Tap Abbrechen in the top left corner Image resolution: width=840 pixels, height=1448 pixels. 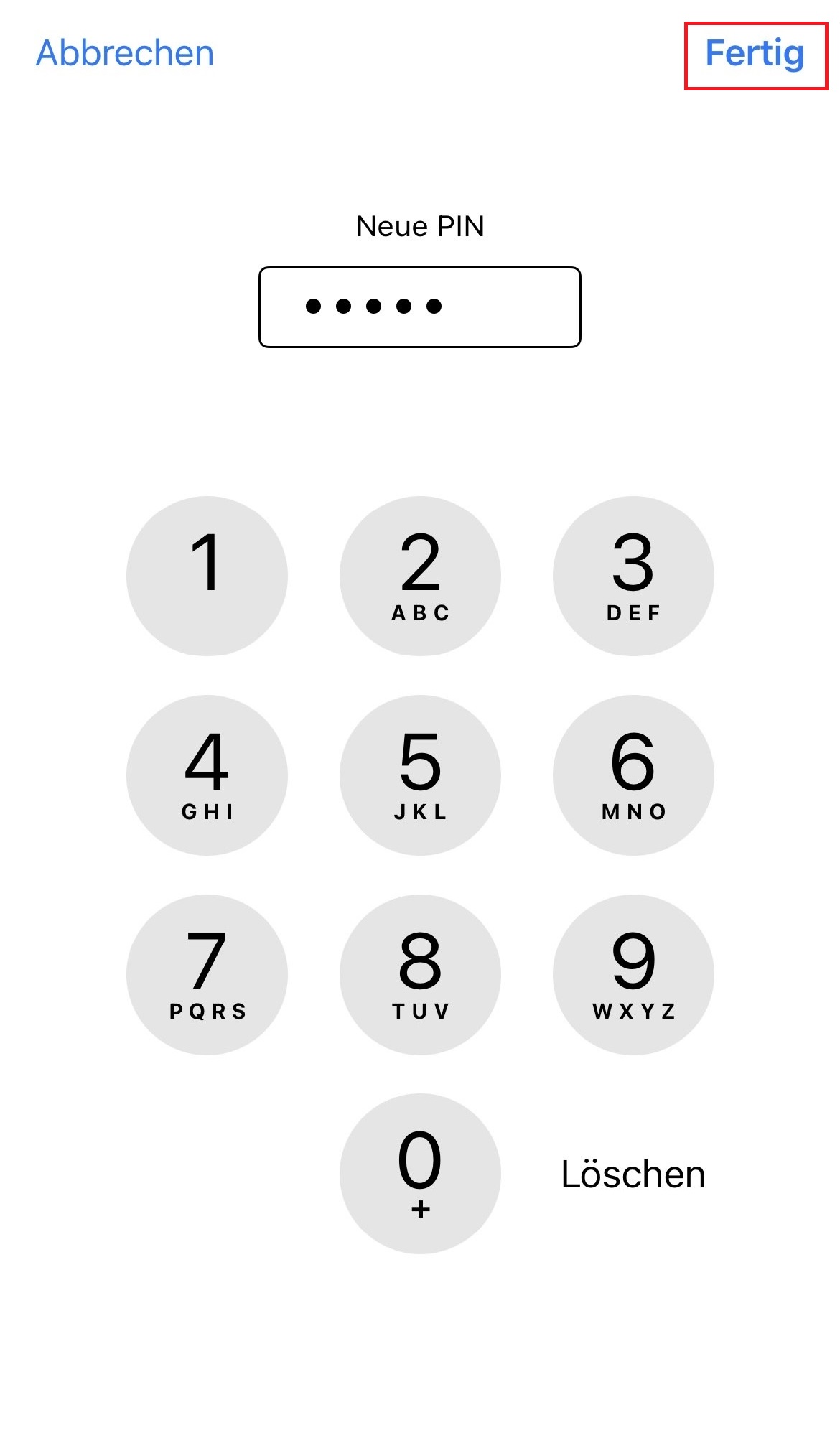coord(125,53)
